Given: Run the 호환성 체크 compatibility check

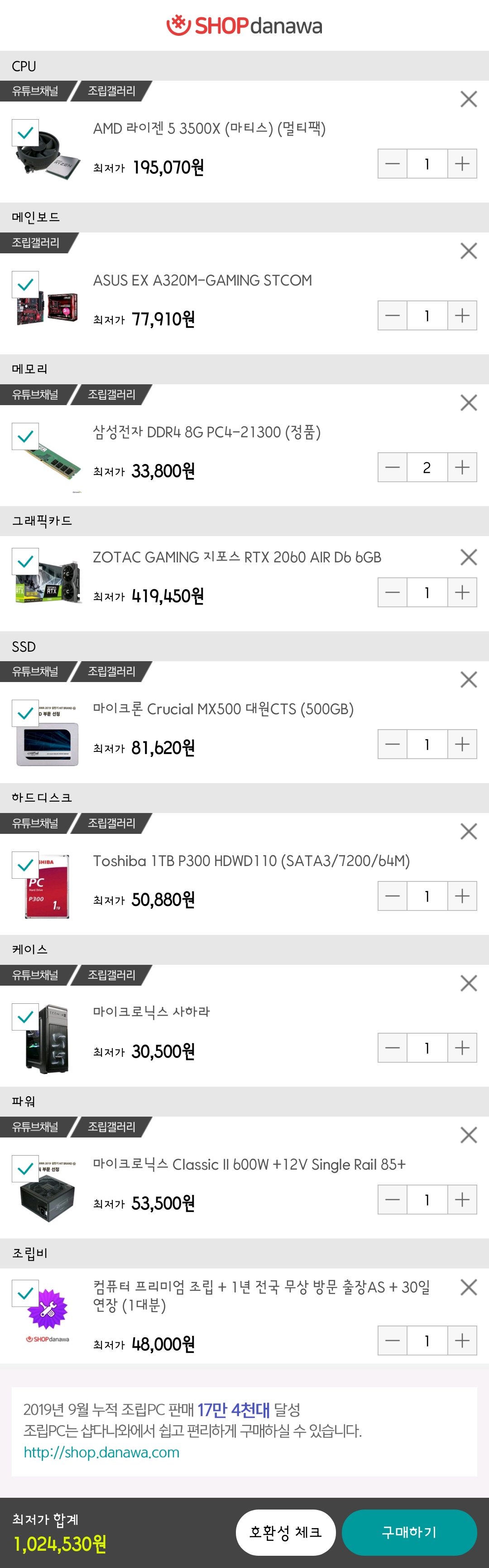Looking at the screenshot, I should pos(285,1531).
